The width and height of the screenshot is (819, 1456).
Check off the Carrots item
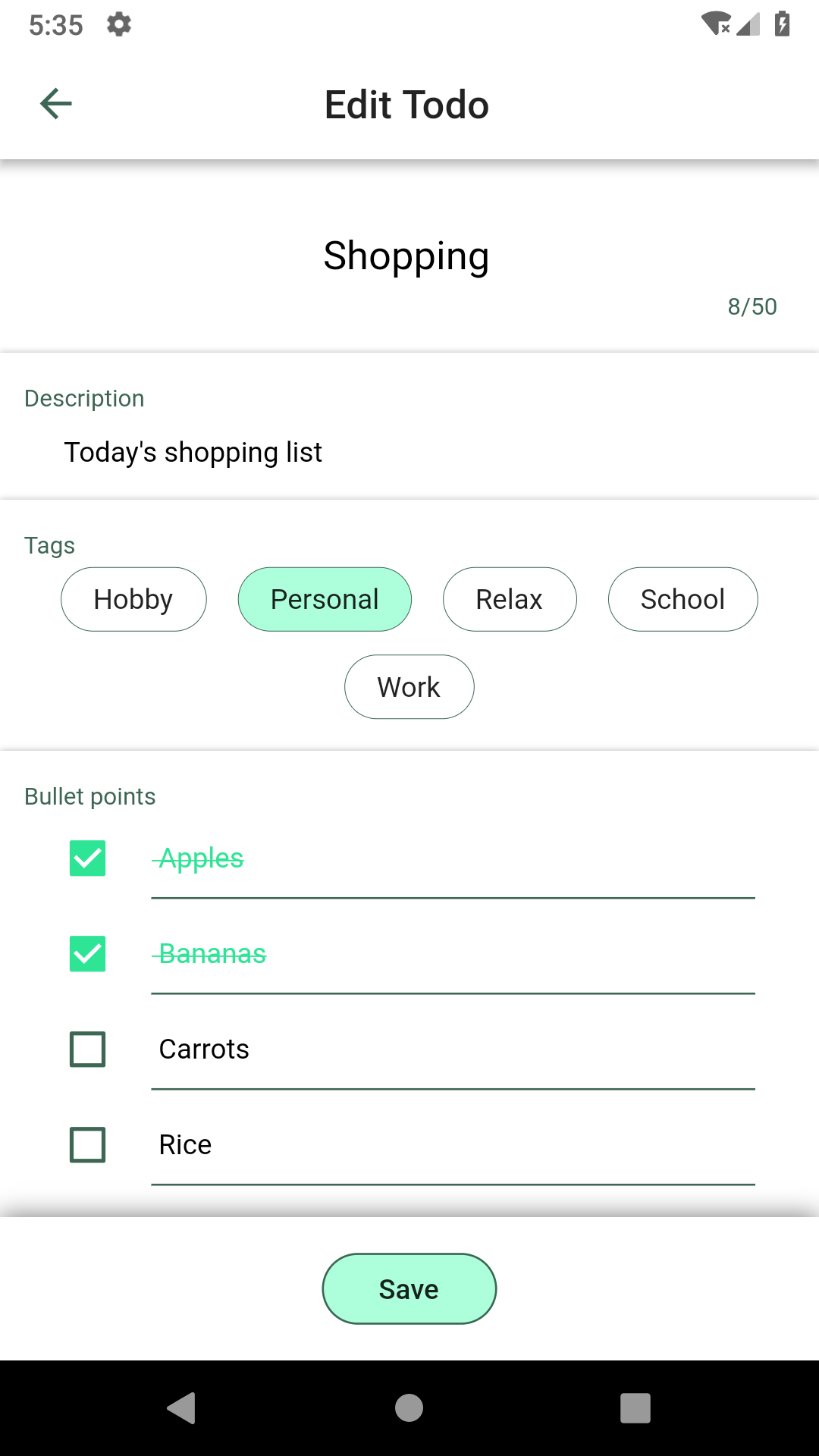click(88, 1050)
